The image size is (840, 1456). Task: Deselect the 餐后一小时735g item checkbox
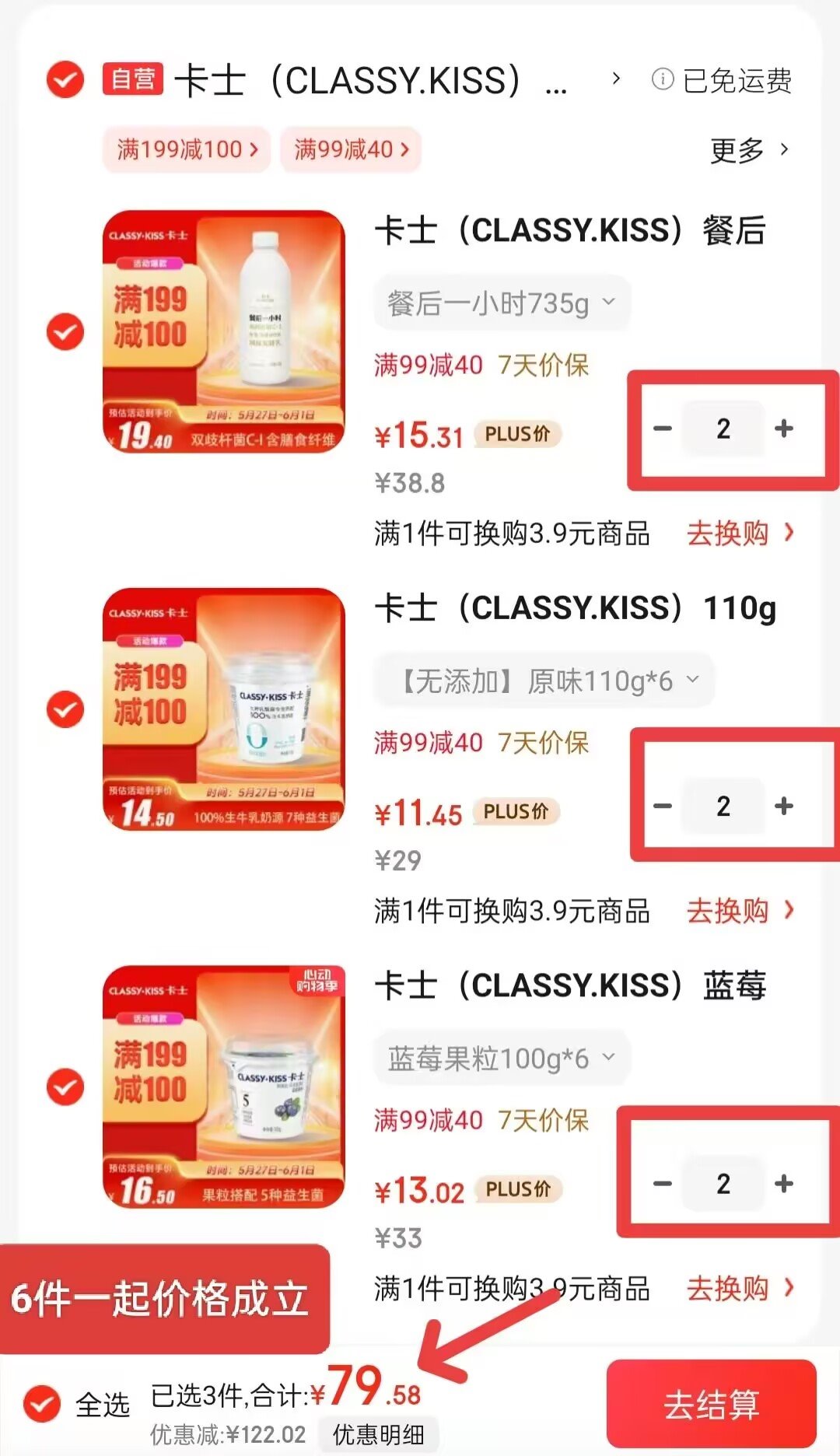click(65, 332)
